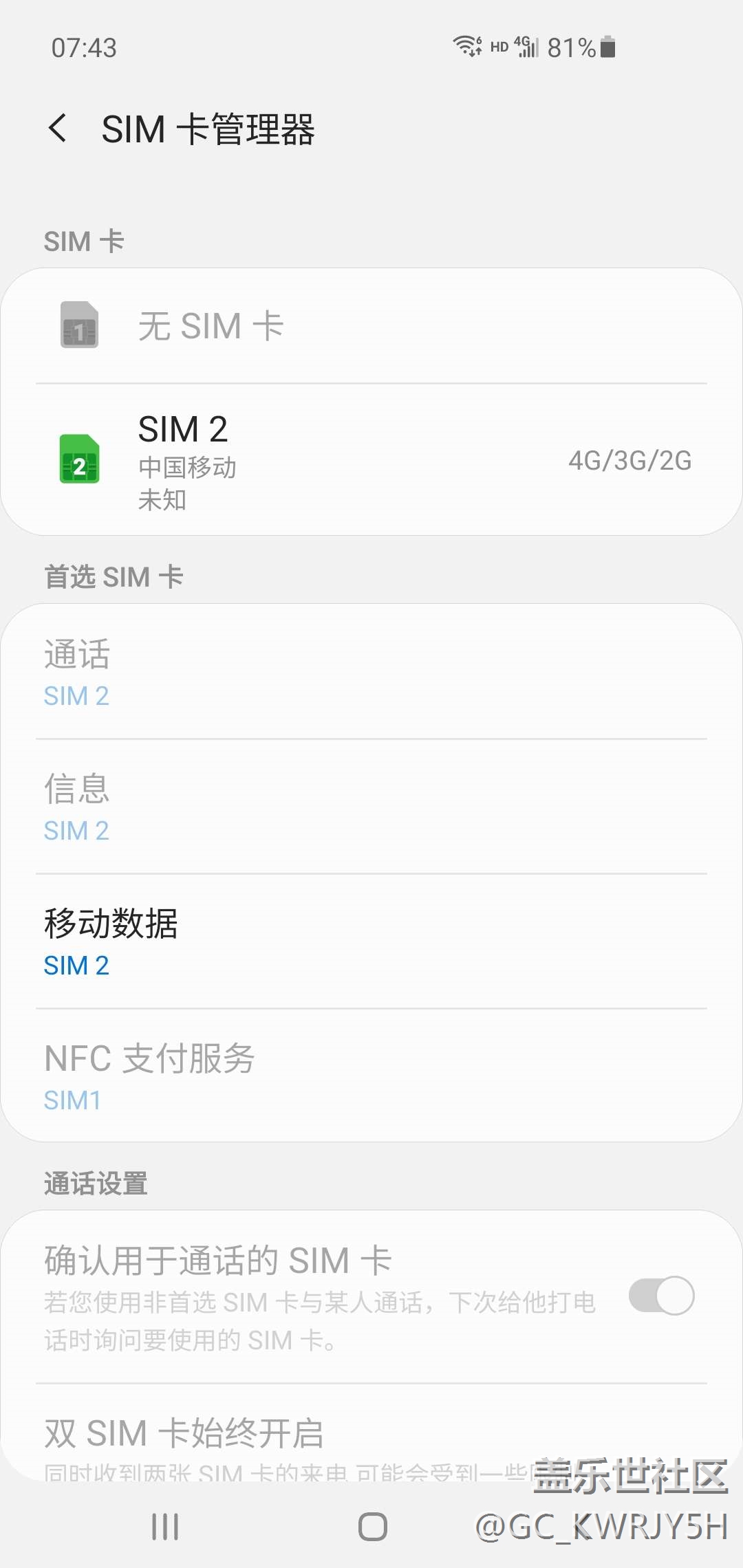This screenshot has height=1568, width=743.
Task: Toggle 确认用于通话的 SIM 卡 switch
Action: 661,1296
